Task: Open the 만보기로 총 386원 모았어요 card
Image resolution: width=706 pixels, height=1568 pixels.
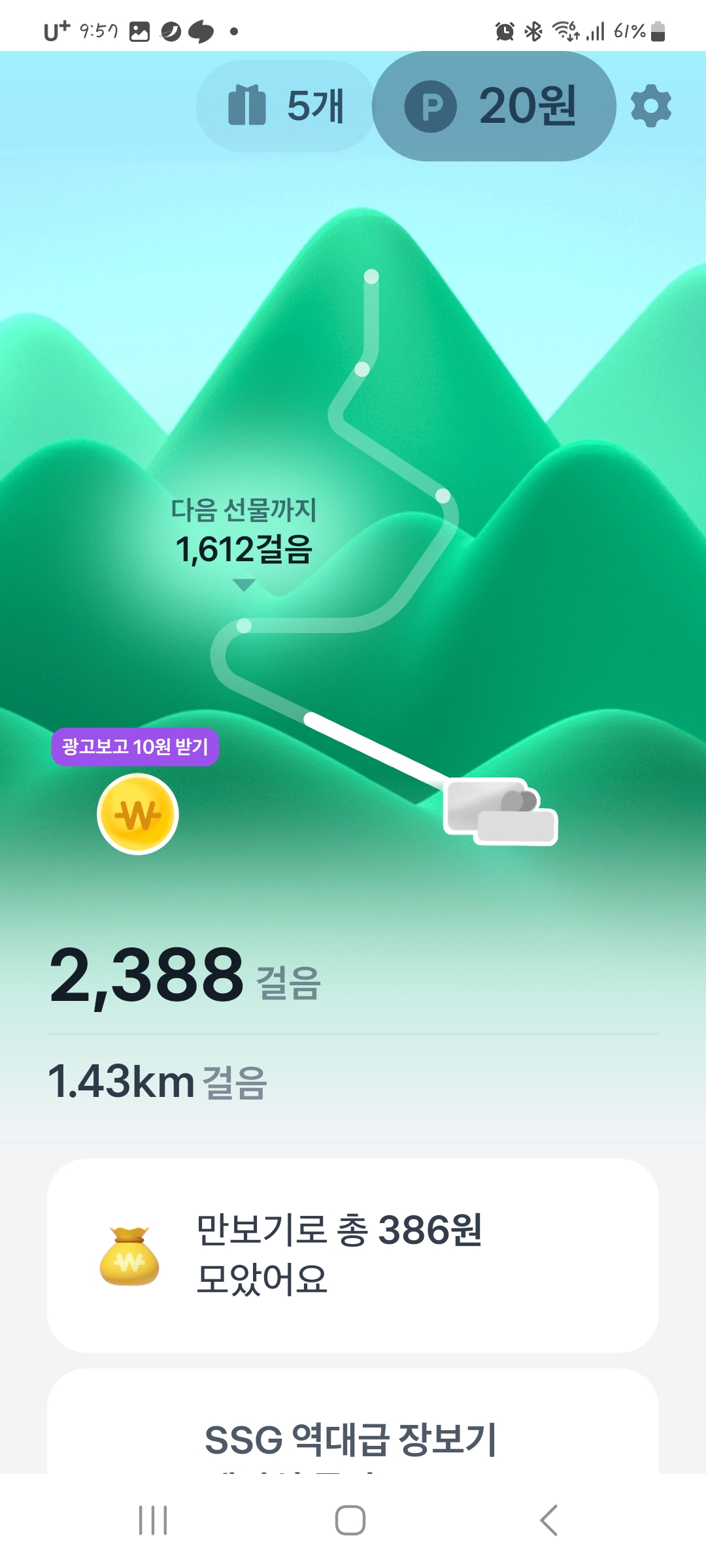Action: click(352, 1254)
